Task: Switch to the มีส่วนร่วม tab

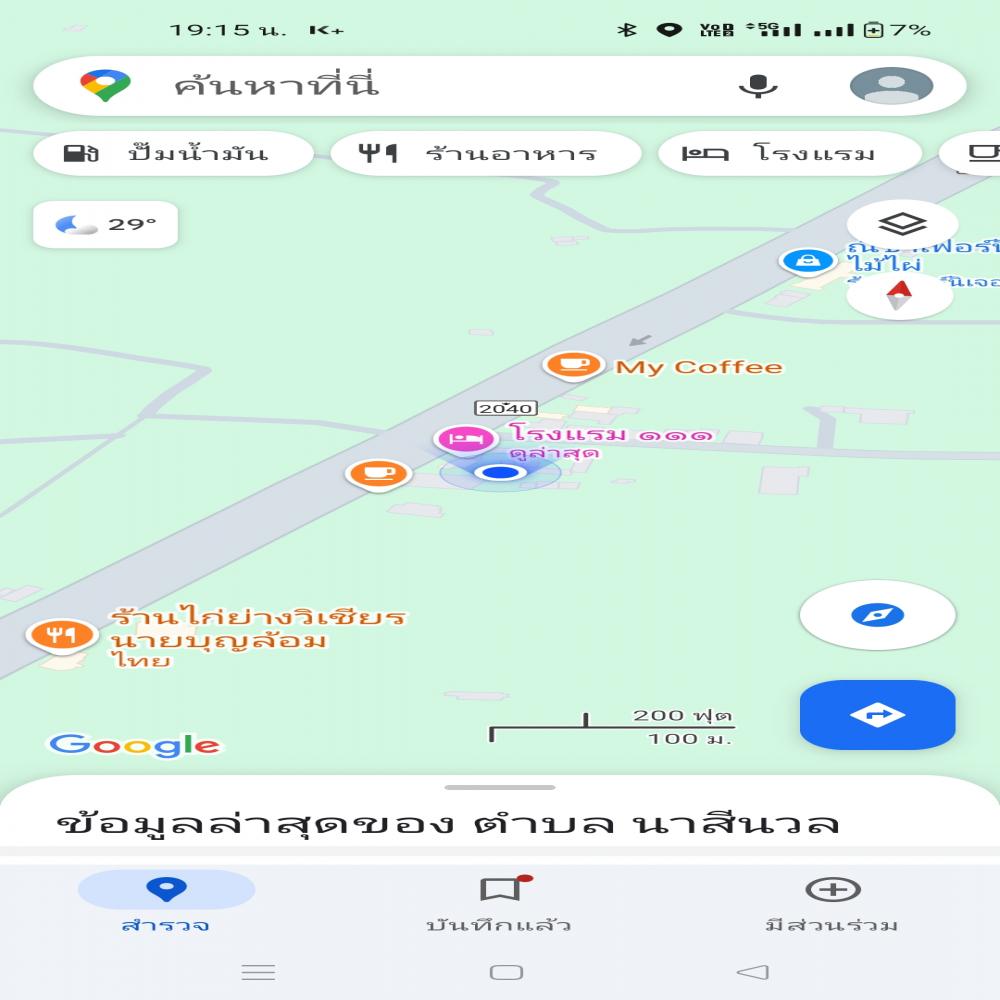Action: tap(832, 900)
